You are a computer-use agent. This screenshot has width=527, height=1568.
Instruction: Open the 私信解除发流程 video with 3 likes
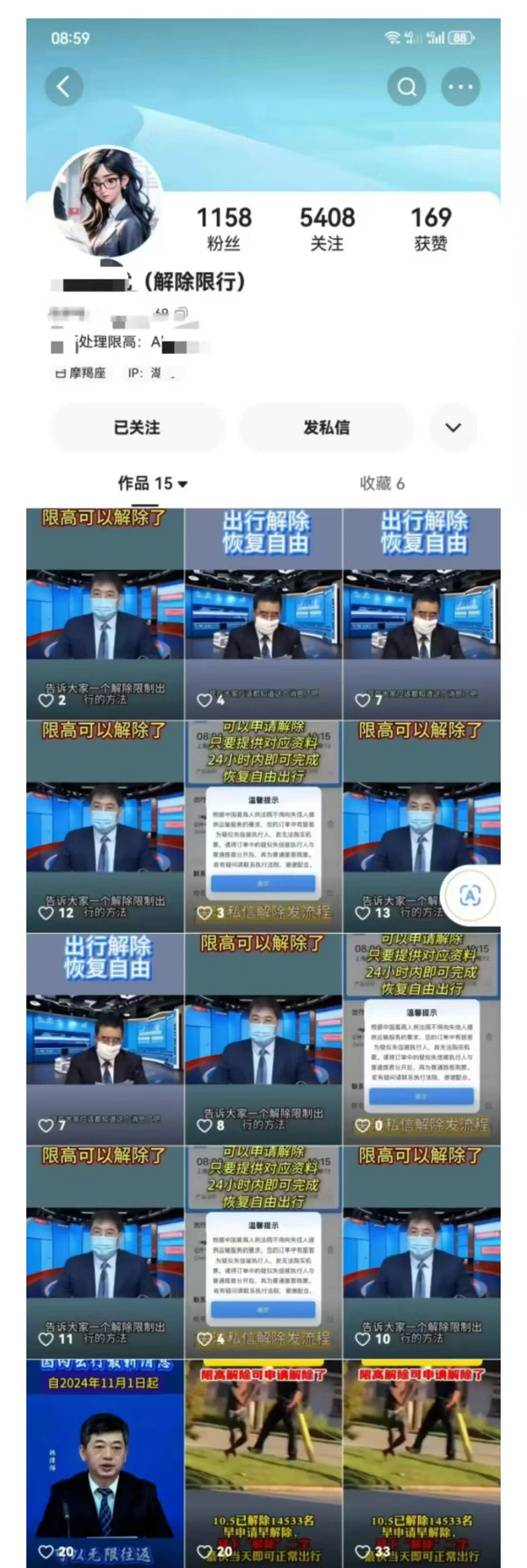(263, 826)
